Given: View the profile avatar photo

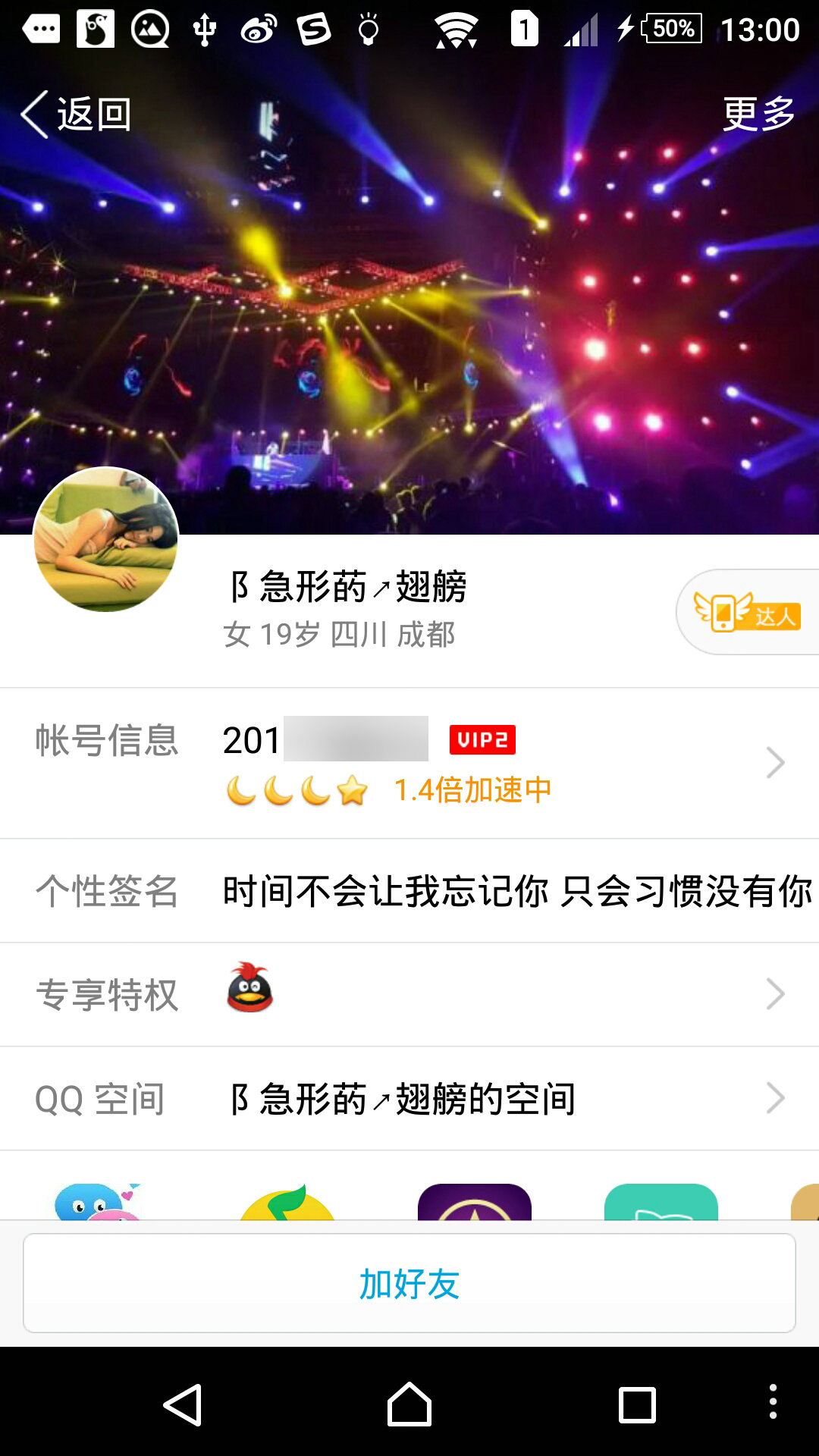Looking at the screenshot, I should tap(105, 539).
